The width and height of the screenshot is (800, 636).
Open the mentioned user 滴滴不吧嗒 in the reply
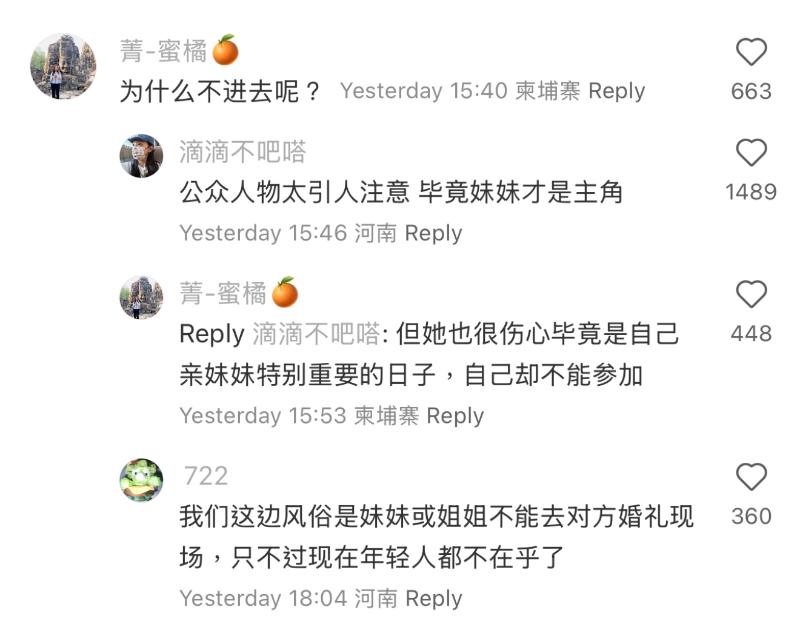coord(316,334)
